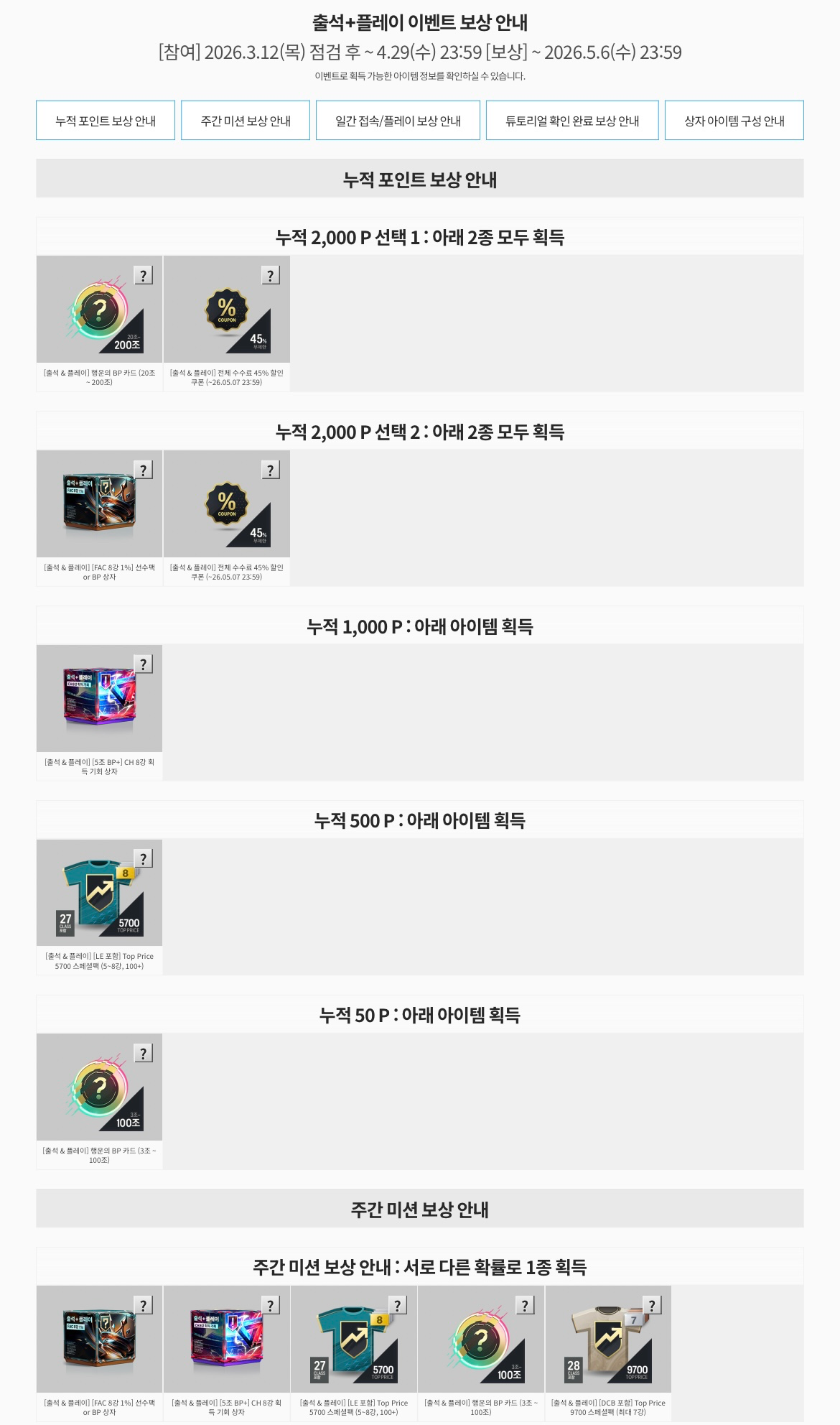The image size is (840, 1425).
Task: Show ? details for 선택 2's 45% 쿠폰
Action: [x=271, y=470]
